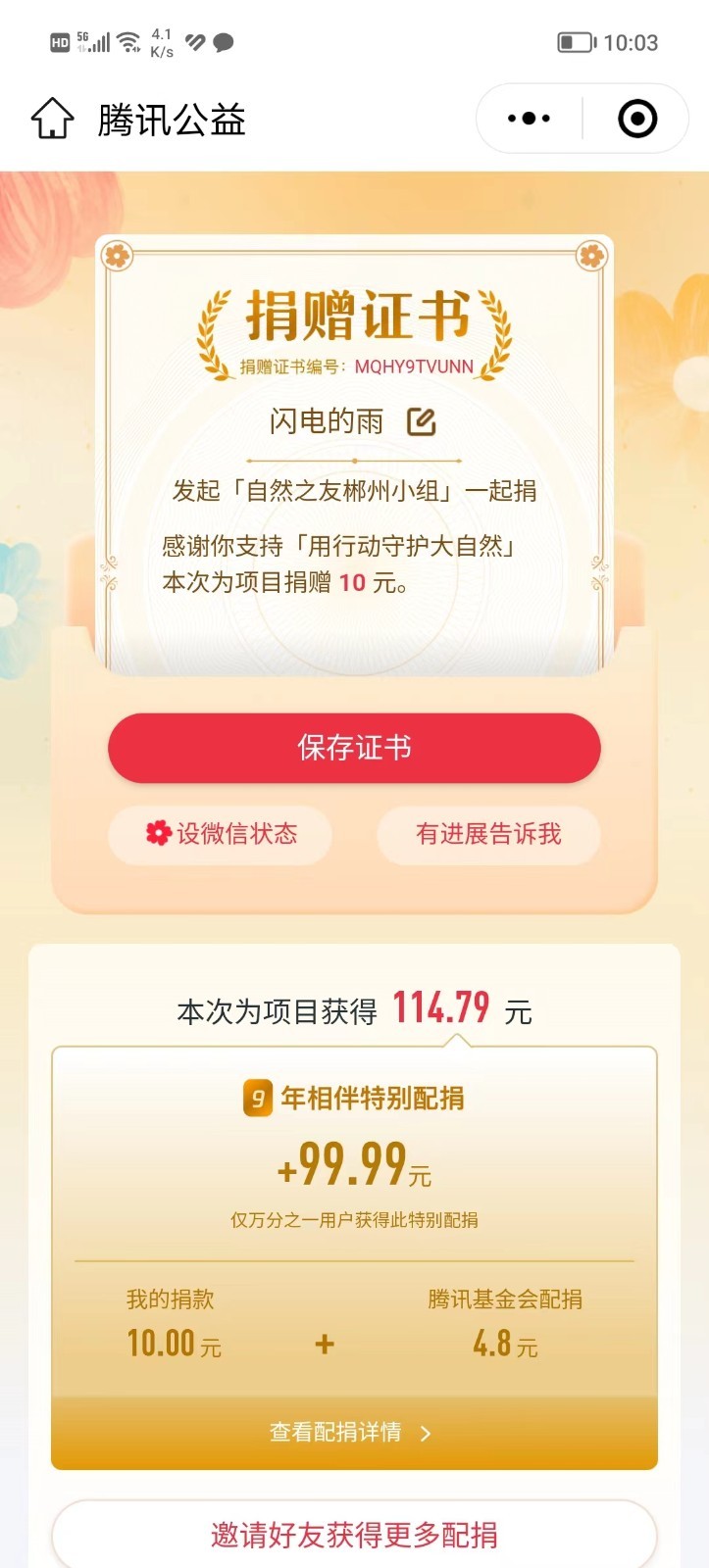Go to the Tencent charity home page

[52, 119]
